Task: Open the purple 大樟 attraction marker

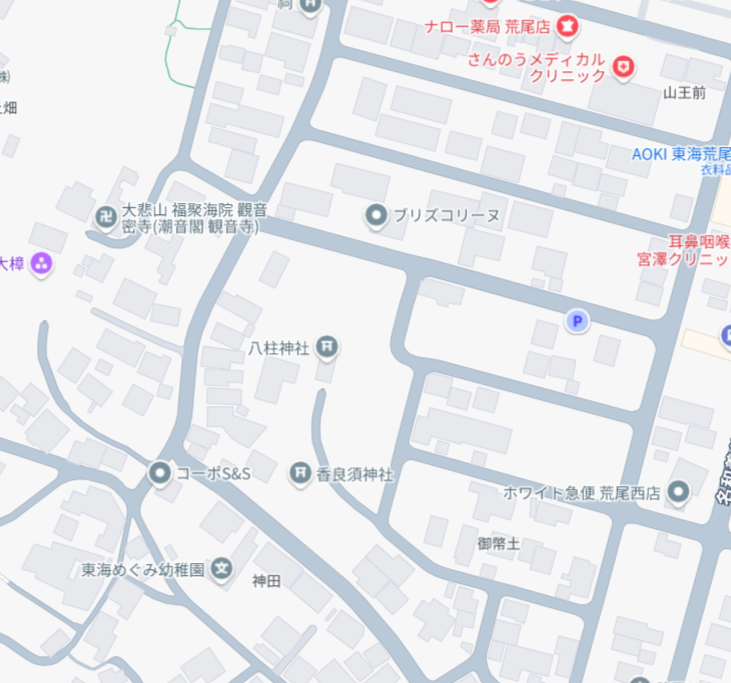Action: coord(41,264)
